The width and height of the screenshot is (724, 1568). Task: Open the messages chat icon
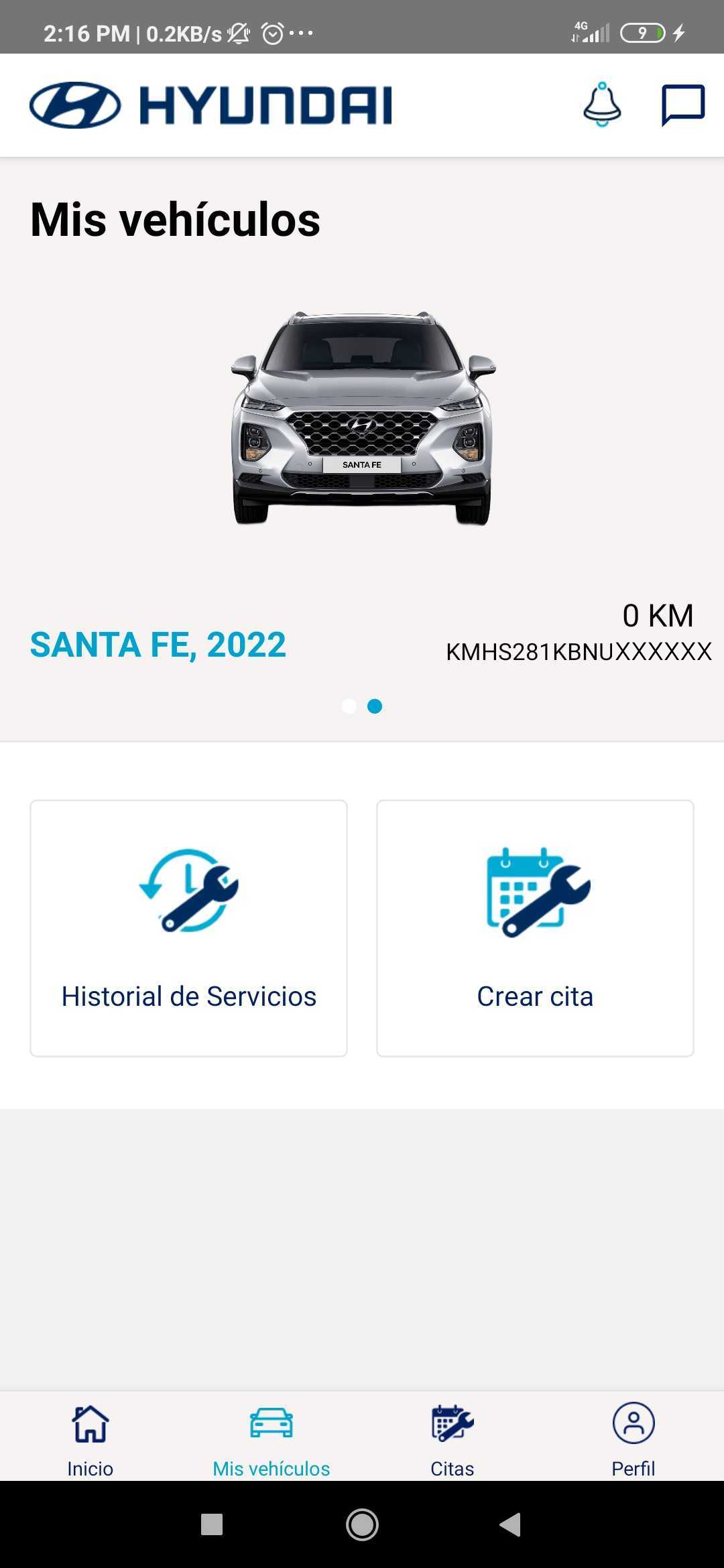point(682,105)
